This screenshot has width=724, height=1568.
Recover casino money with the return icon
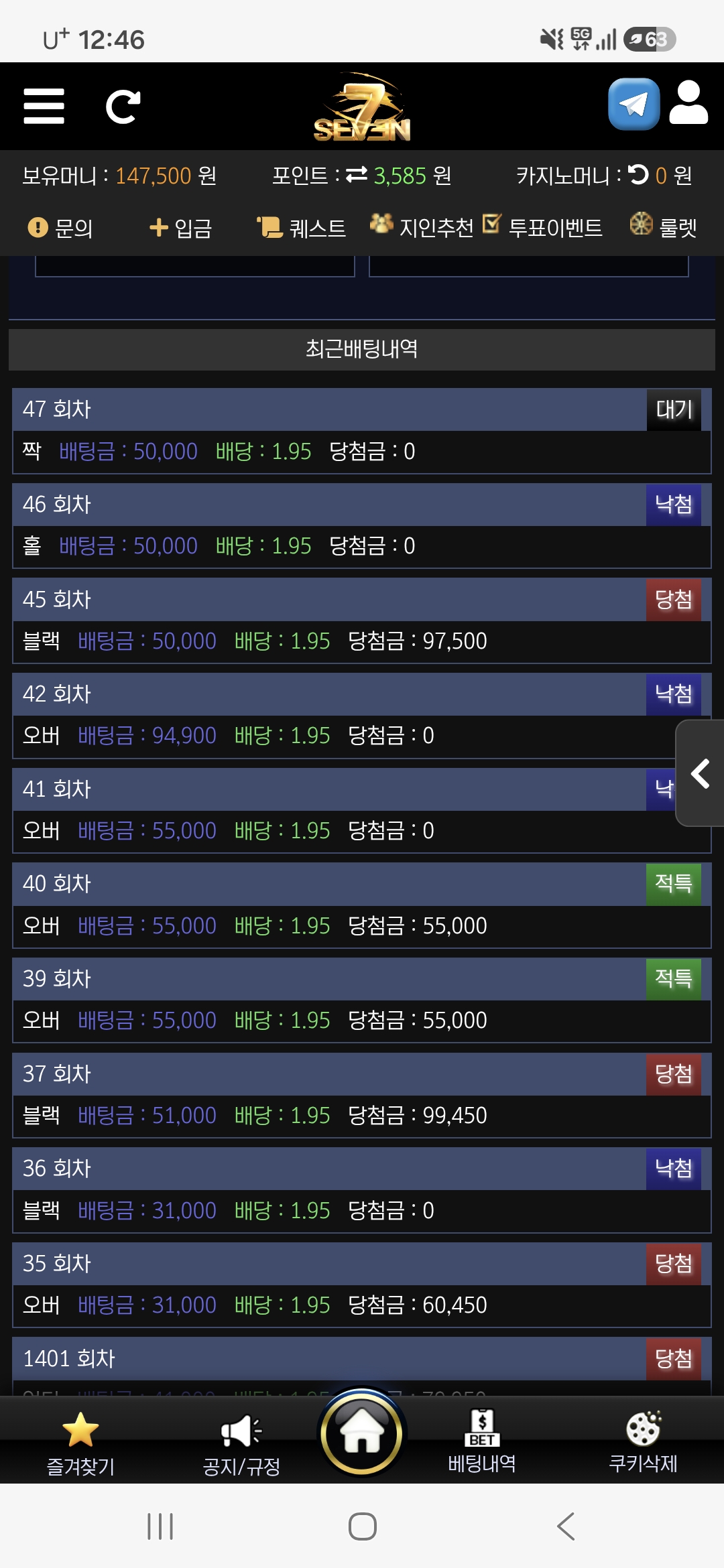(638, 174)
